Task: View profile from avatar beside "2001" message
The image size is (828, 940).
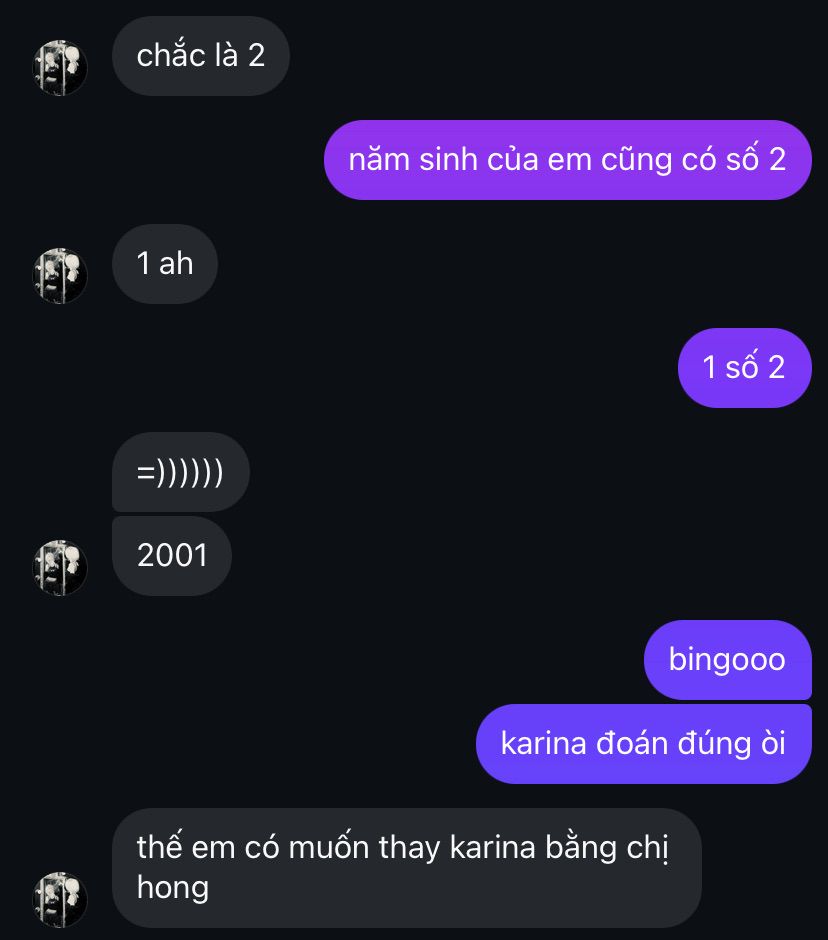Action: pos(59,568)
